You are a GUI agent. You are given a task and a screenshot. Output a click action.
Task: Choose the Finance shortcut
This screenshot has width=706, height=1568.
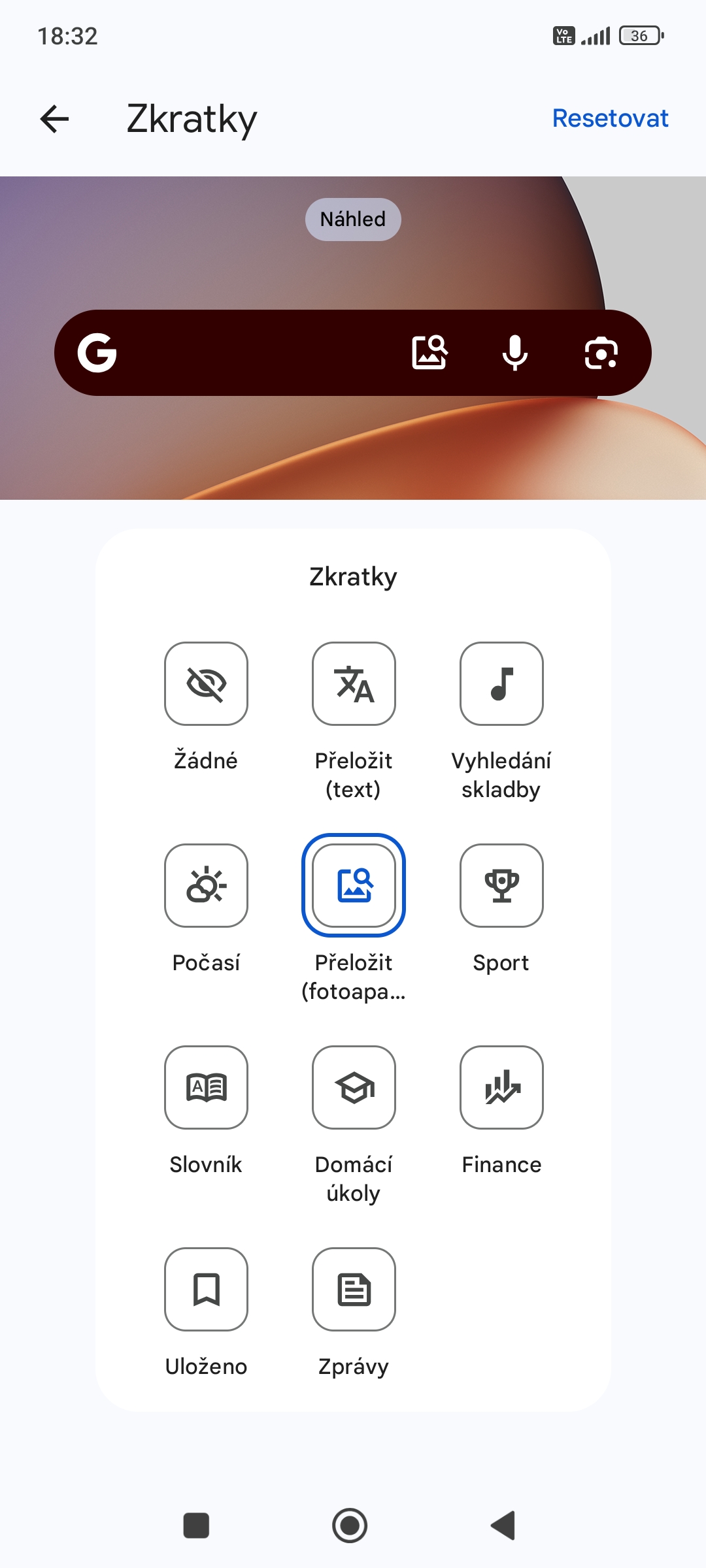click(x=501, y=1087)
